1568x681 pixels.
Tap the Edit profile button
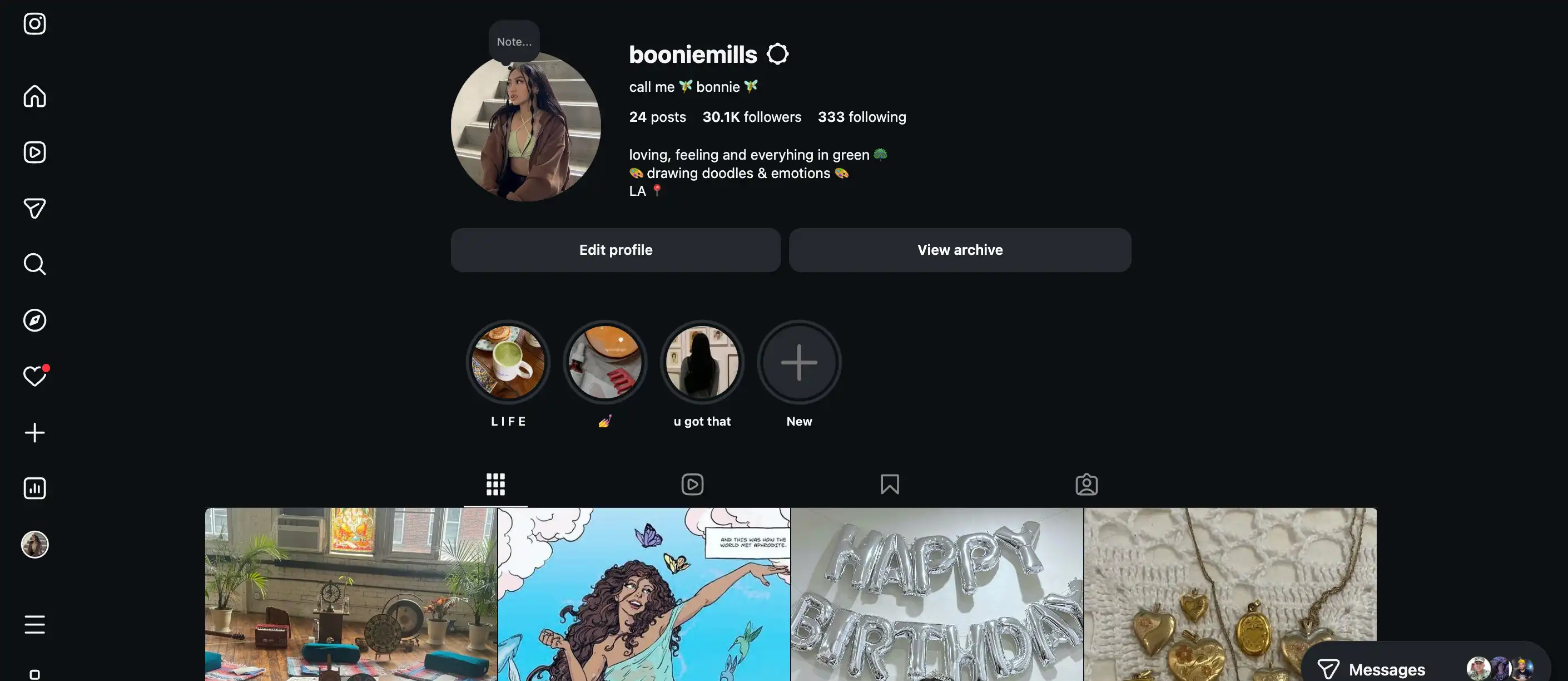pos(616,250)
